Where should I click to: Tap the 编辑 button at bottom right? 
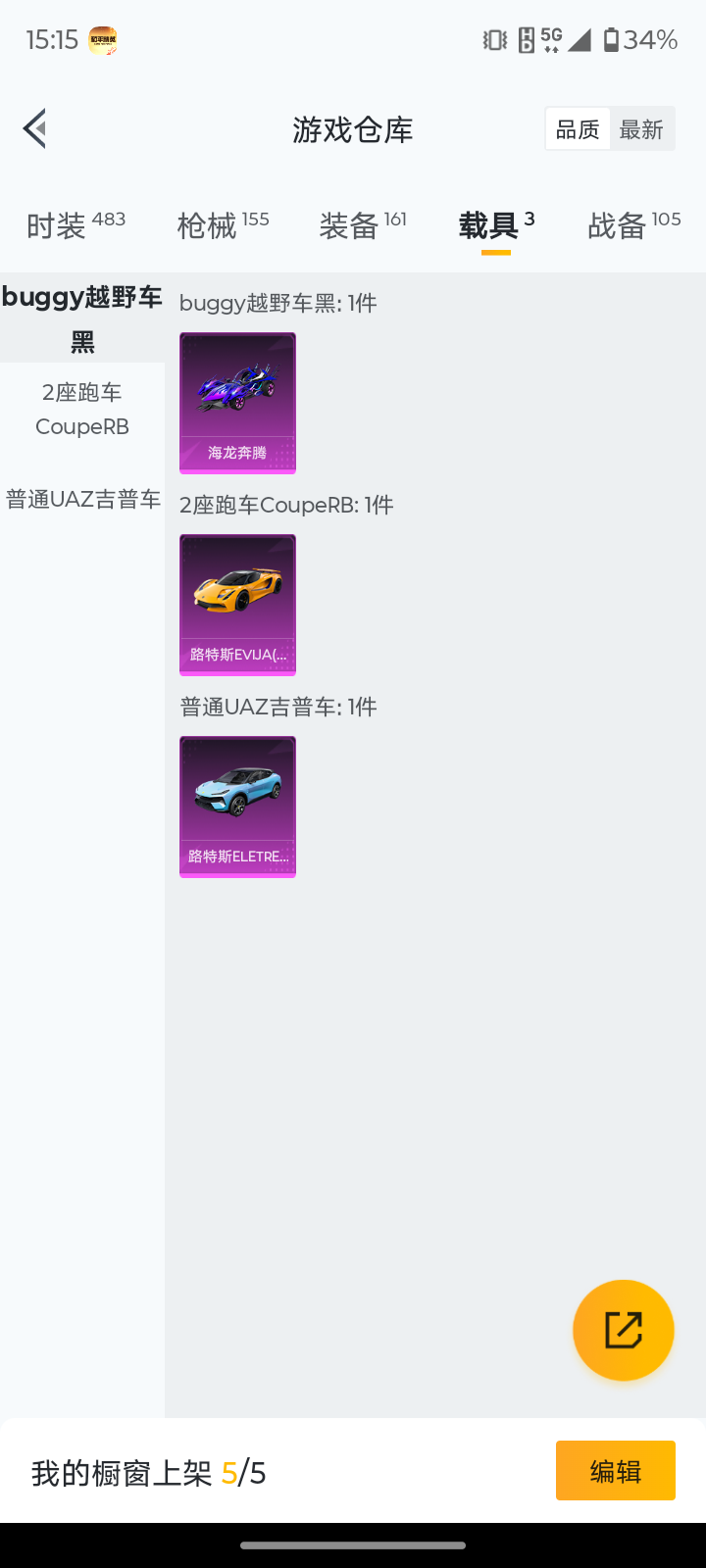pos(615,1470)
